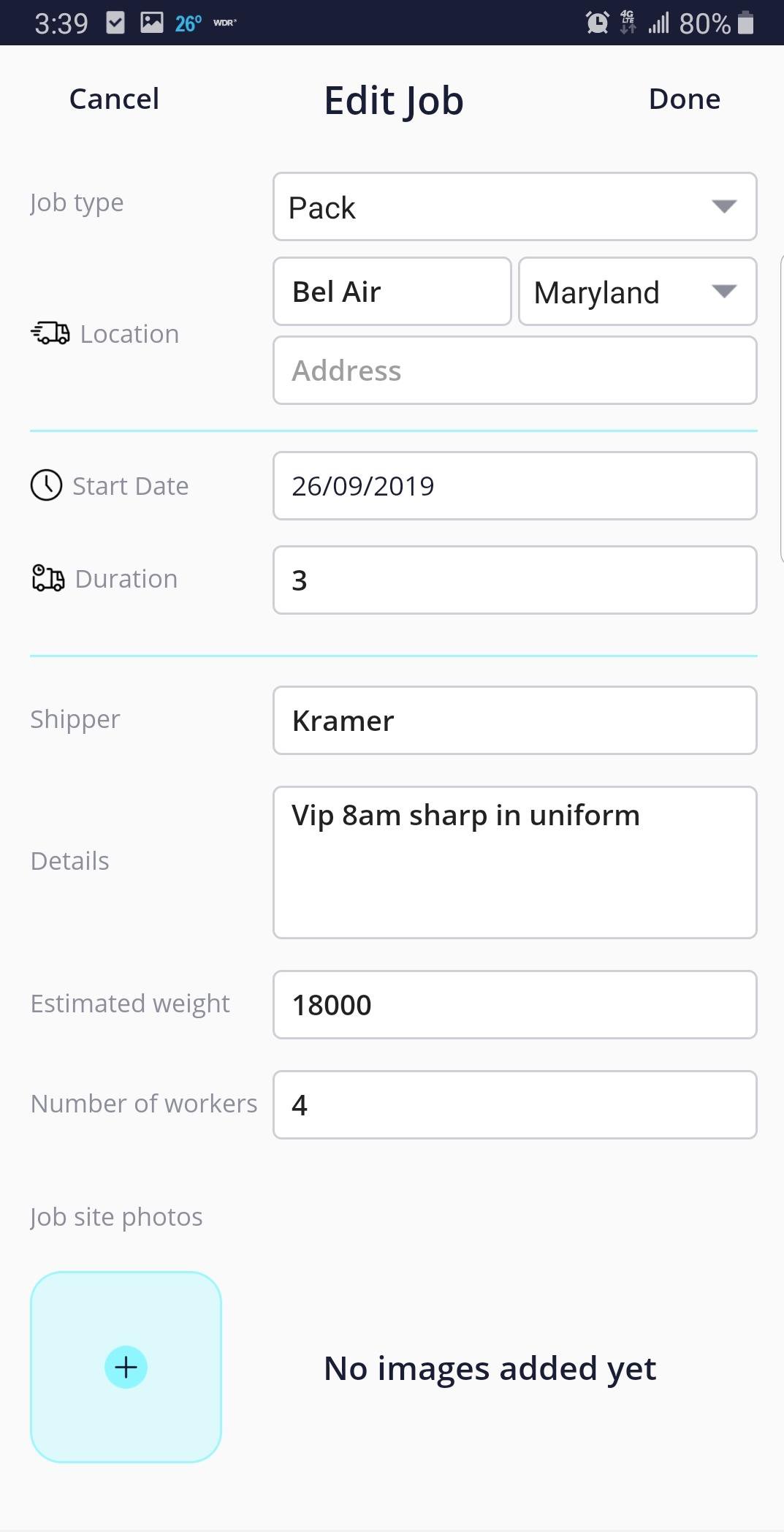Edit the Duration field
The image size is (784, 1532).
point(514,580)
